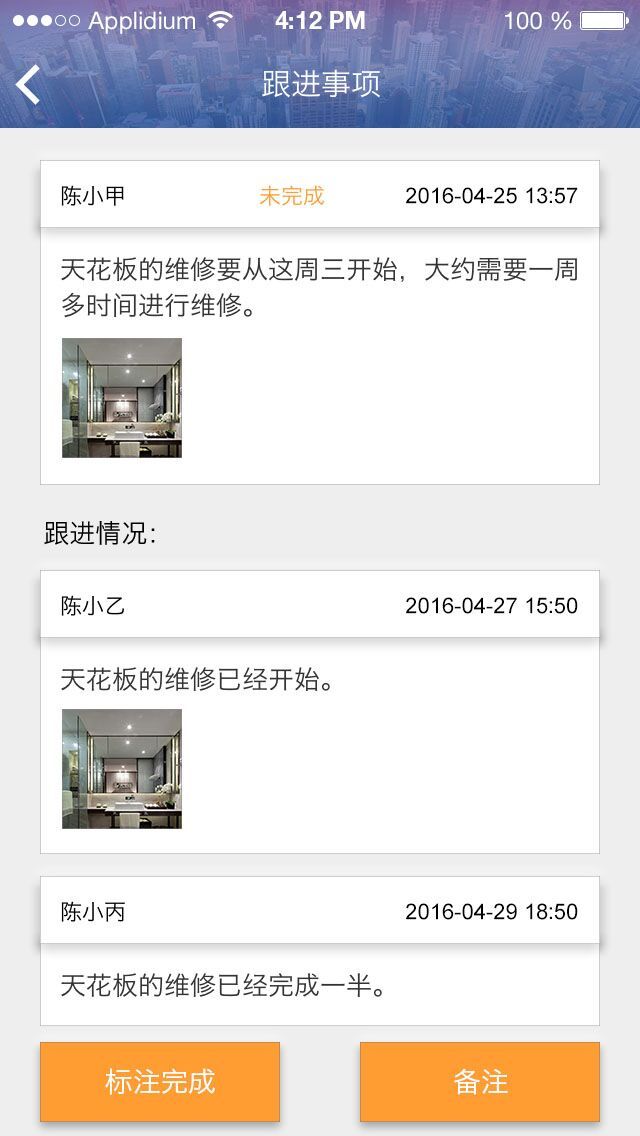Image resolution: width=640 pixels, height=1136 pixels.
Task: Go back using the header arrow
Action: pos(28,85)
